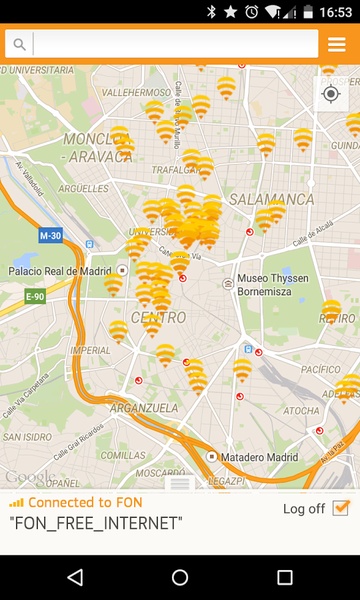Screen dimensions: 360x600
Task: Select the hotspot marker over Retiro
Action: [331, 311]
